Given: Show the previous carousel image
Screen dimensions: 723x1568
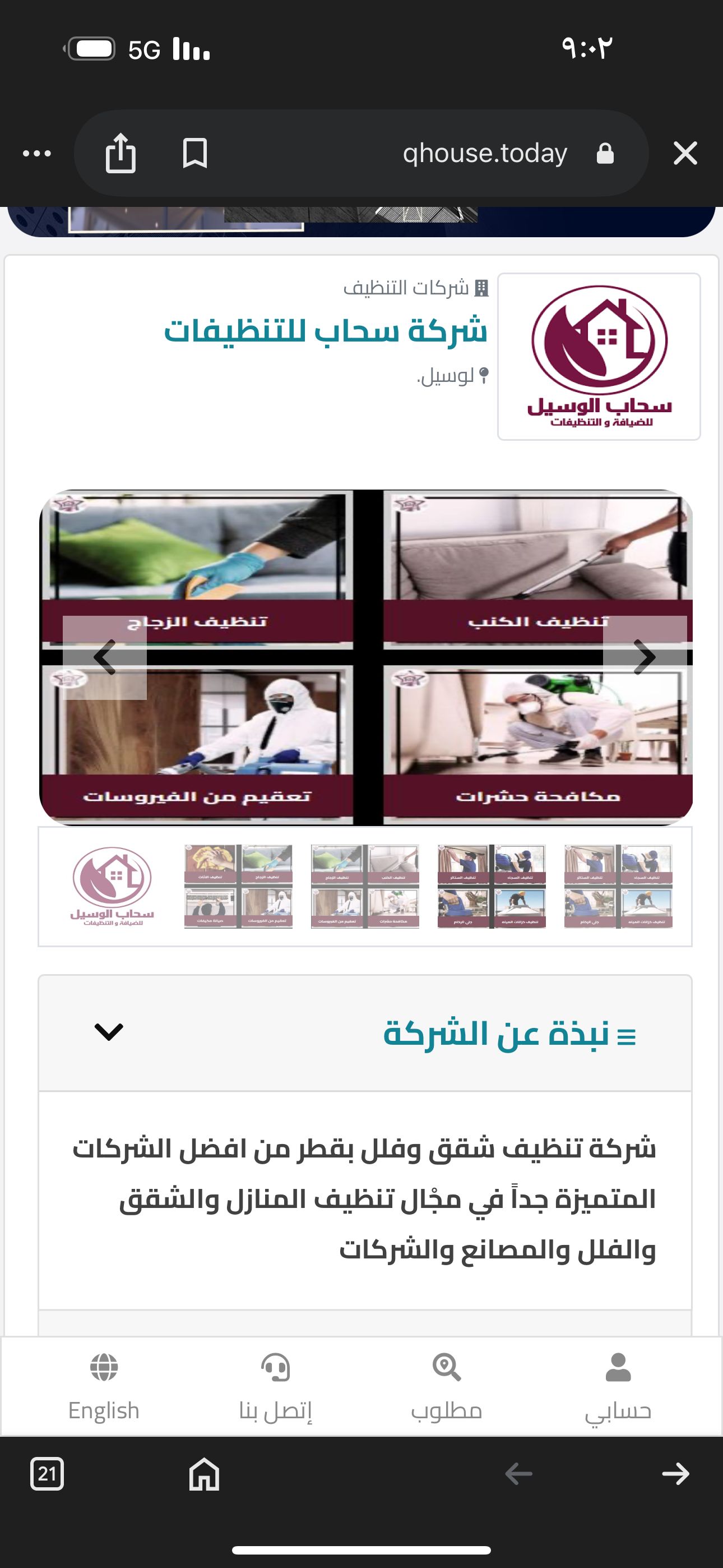Looking at the screenshot, I should (105, 657).
